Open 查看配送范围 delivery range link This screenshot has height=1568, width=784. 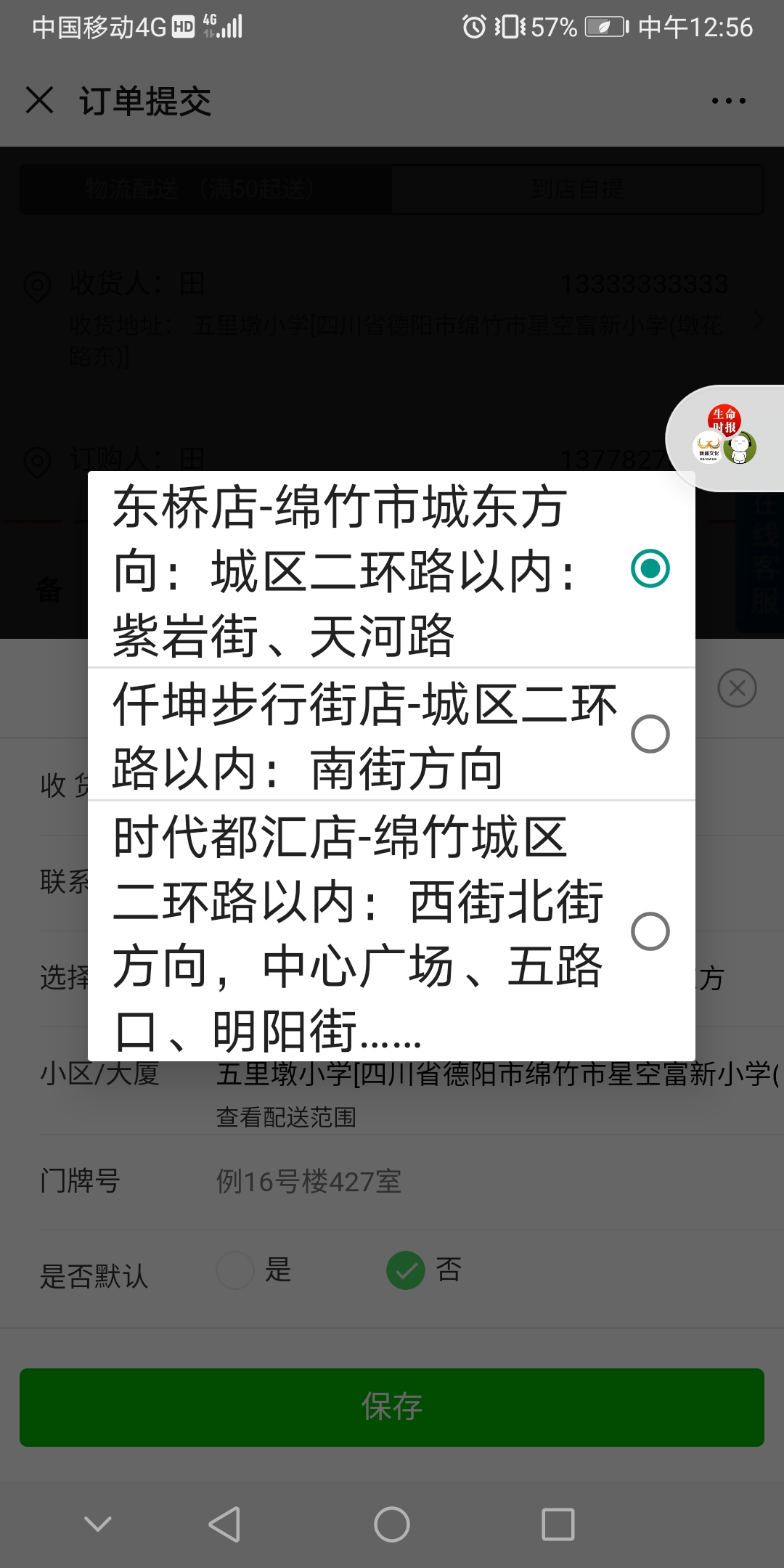pos(286,1117)
